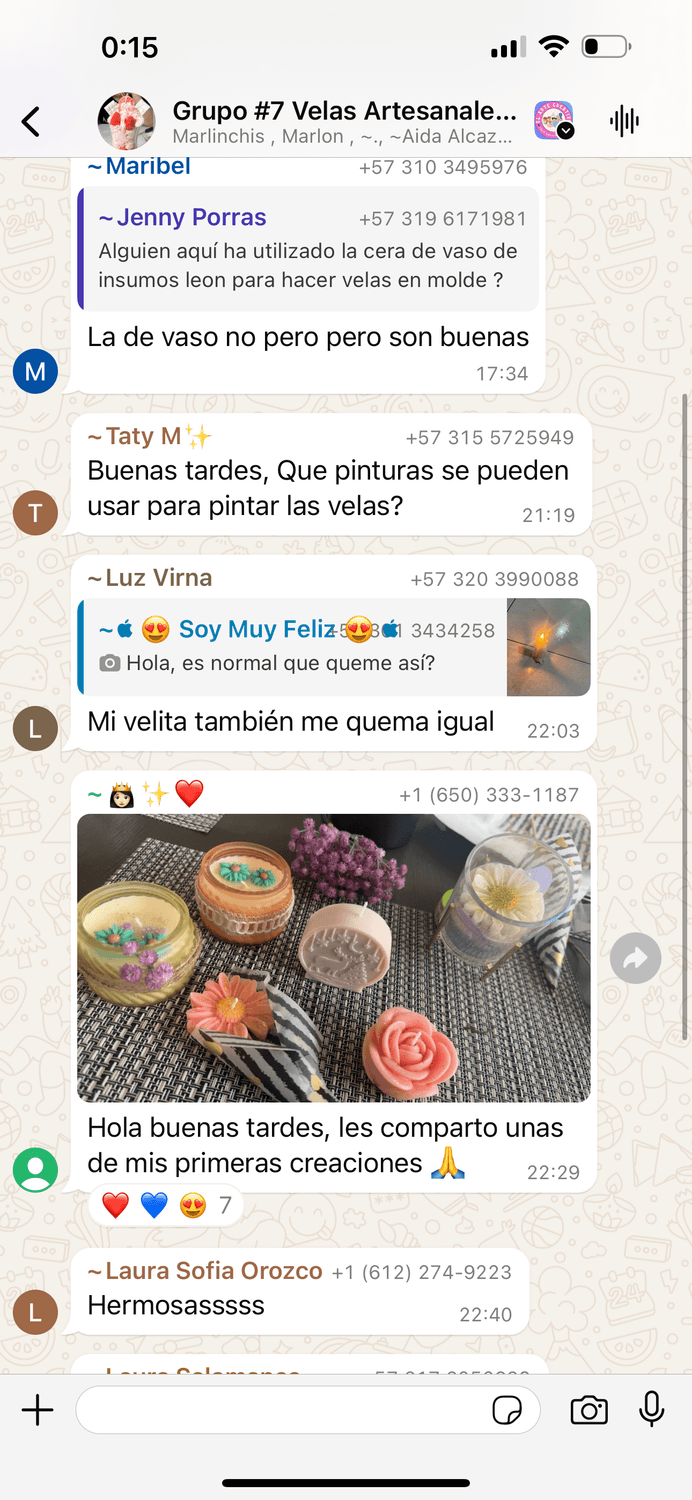Focus the message text field

coord(280,1411)
